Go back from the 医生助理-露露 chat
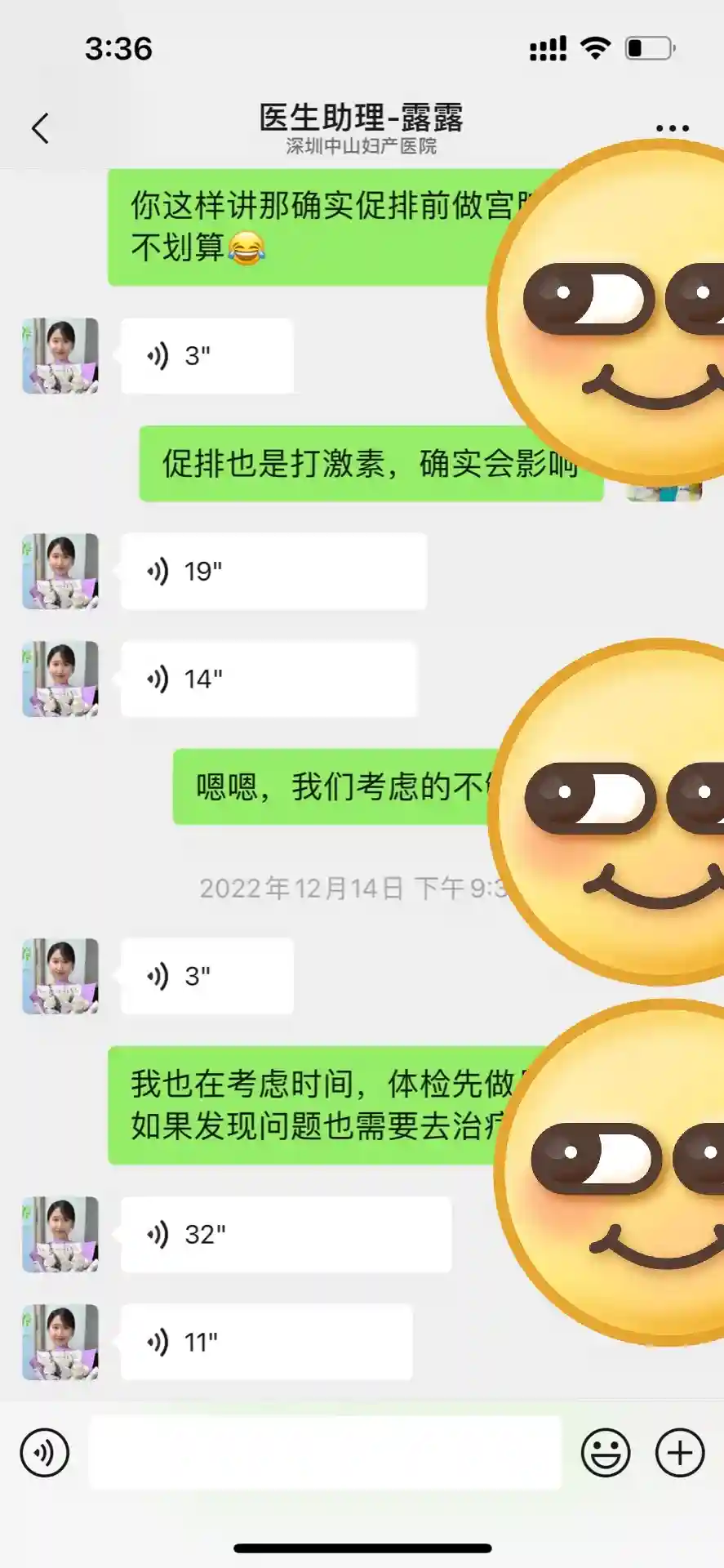Screen dimensions: 724x1568 click(40, 128)
